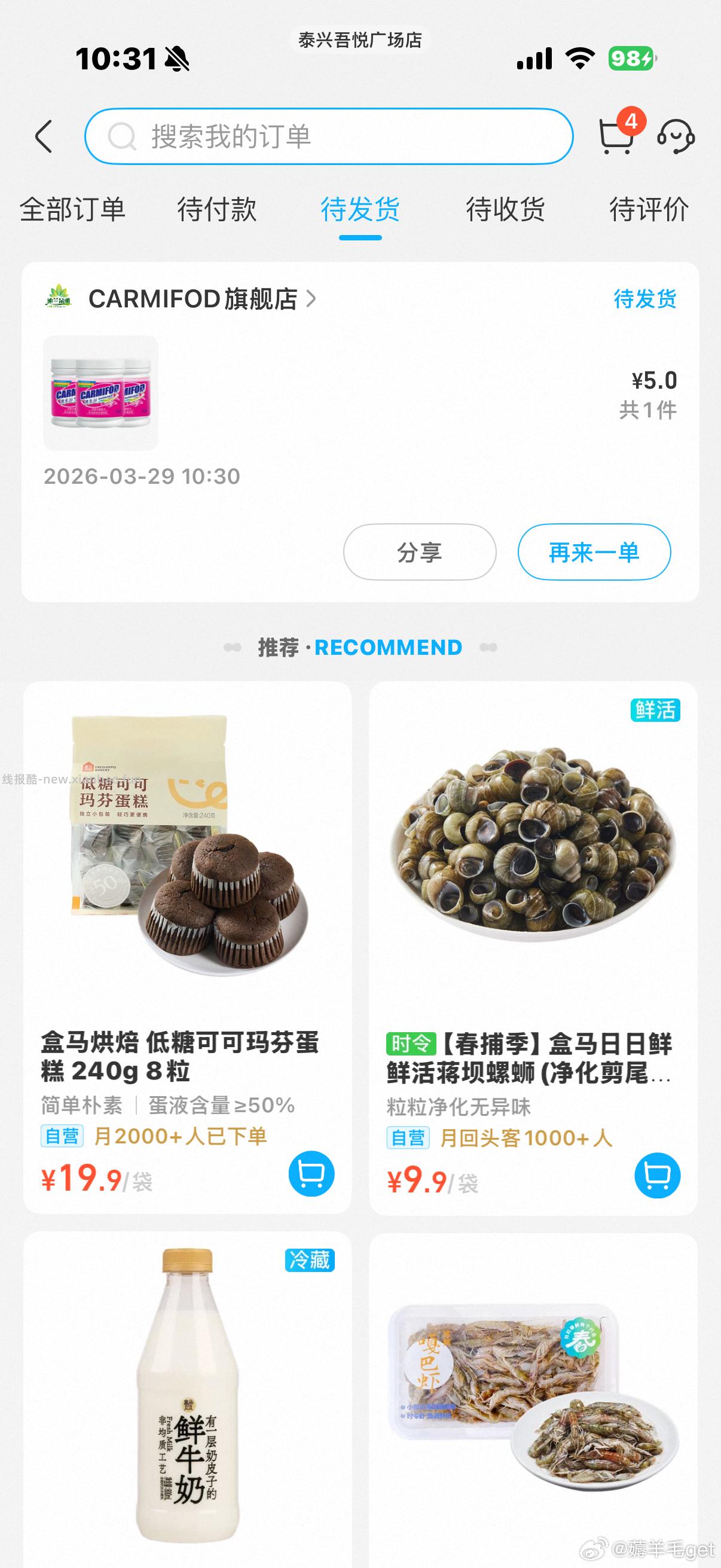Open the customer service headset icon
721x1568 pixels.
pos(677,136)
